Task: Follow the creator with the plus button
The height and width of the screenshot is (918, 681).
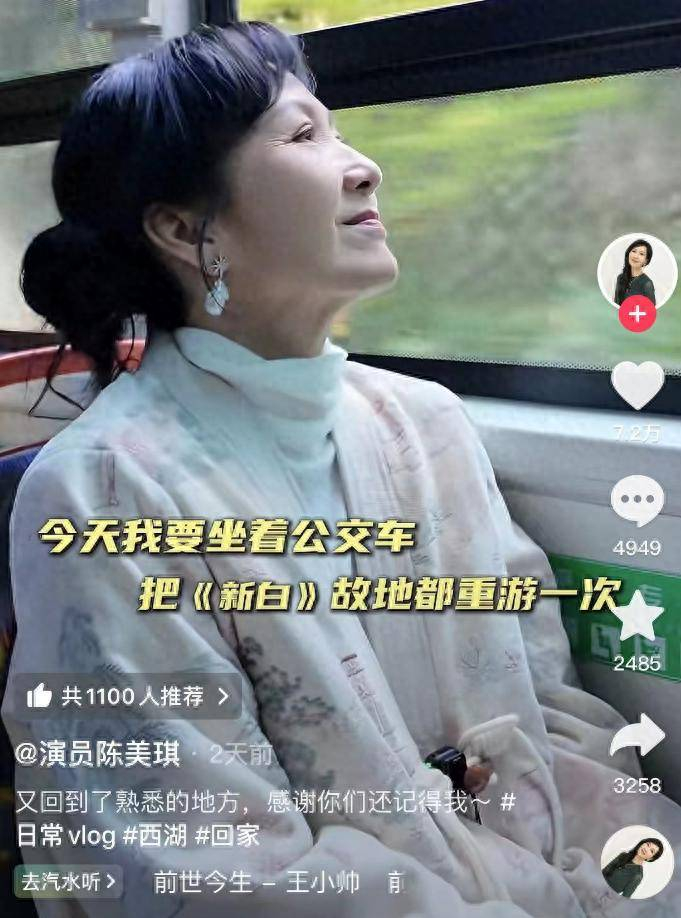Action: click(x=637, y=314)
